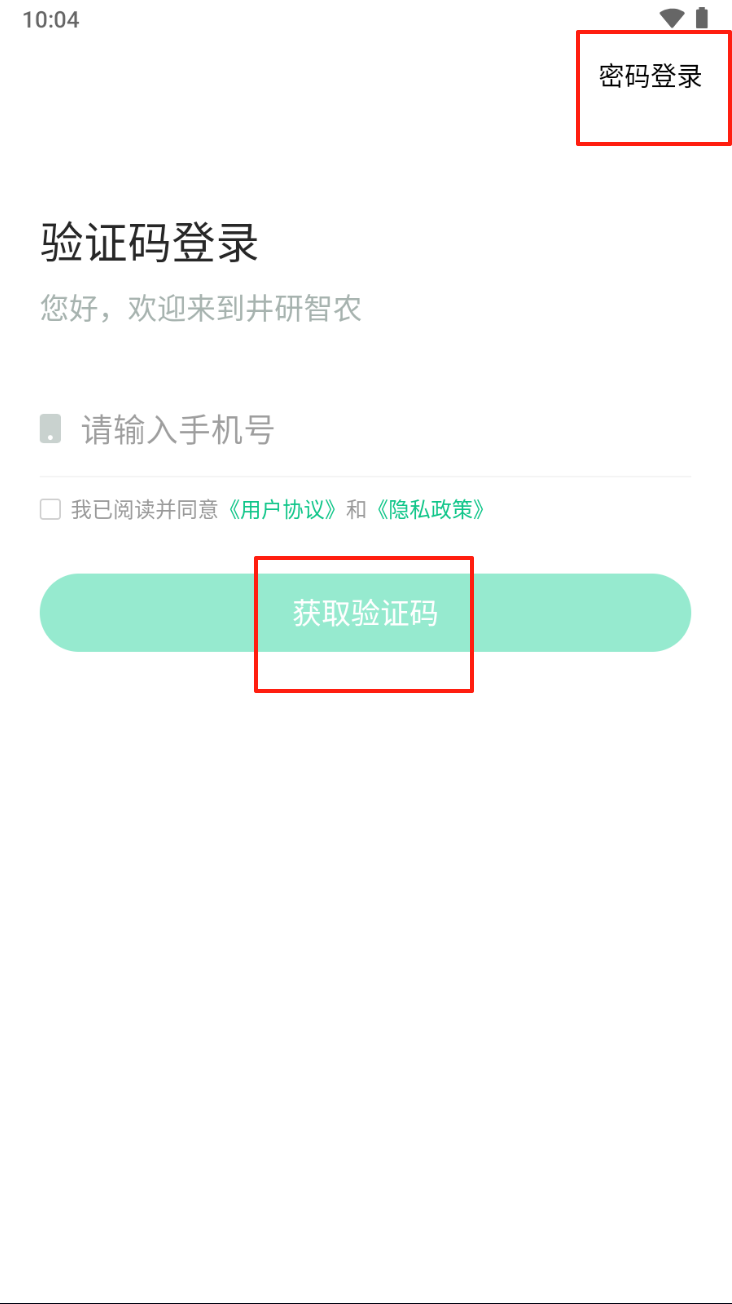Switch to 密码登录 password login
Screen dimensions: 732x1304
point(651,77)
